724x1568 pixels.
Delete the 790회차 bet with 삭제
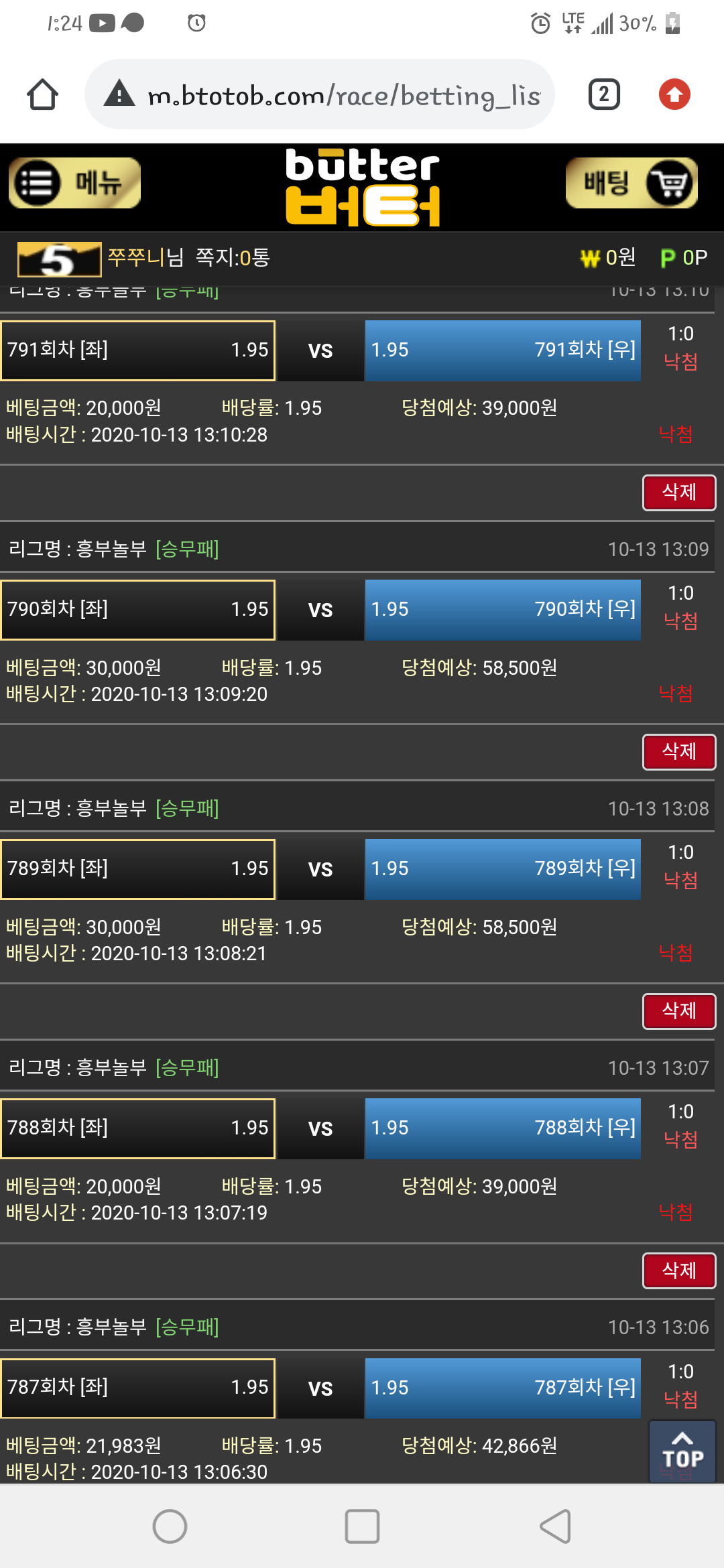click(678, 752)
